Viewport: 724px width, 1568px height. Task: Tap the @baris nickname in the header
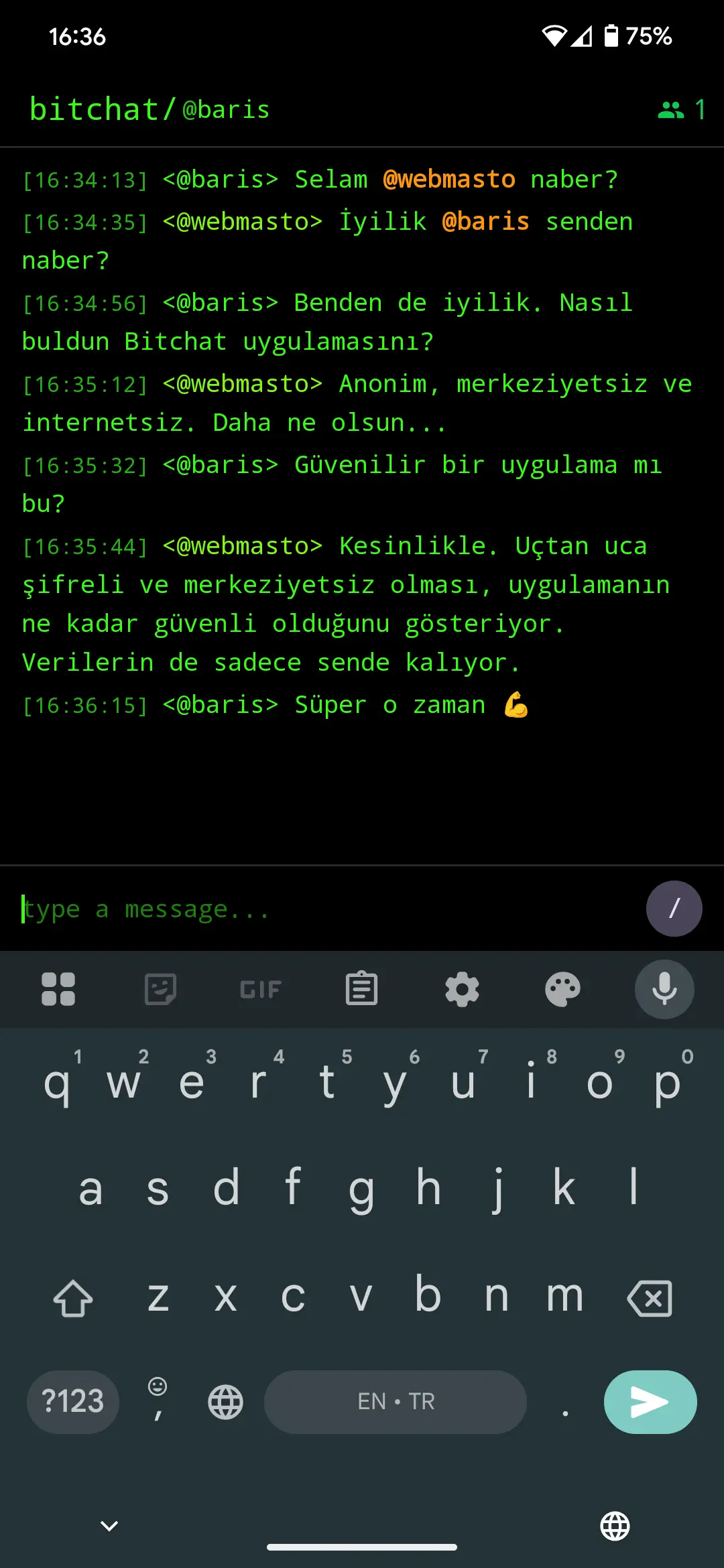pos(226,109)
